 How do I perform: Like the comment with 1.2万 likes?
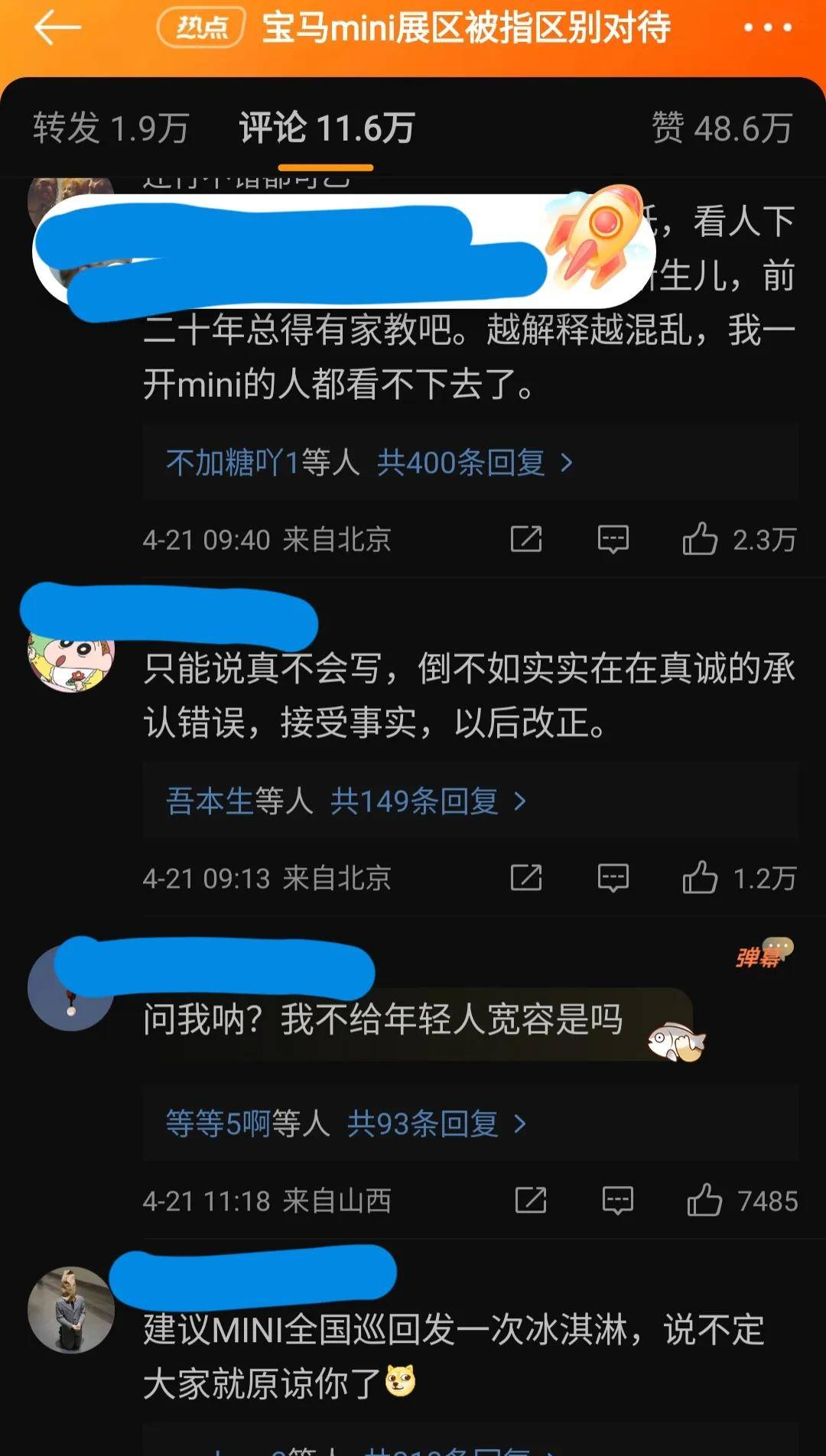click(700, 878)
